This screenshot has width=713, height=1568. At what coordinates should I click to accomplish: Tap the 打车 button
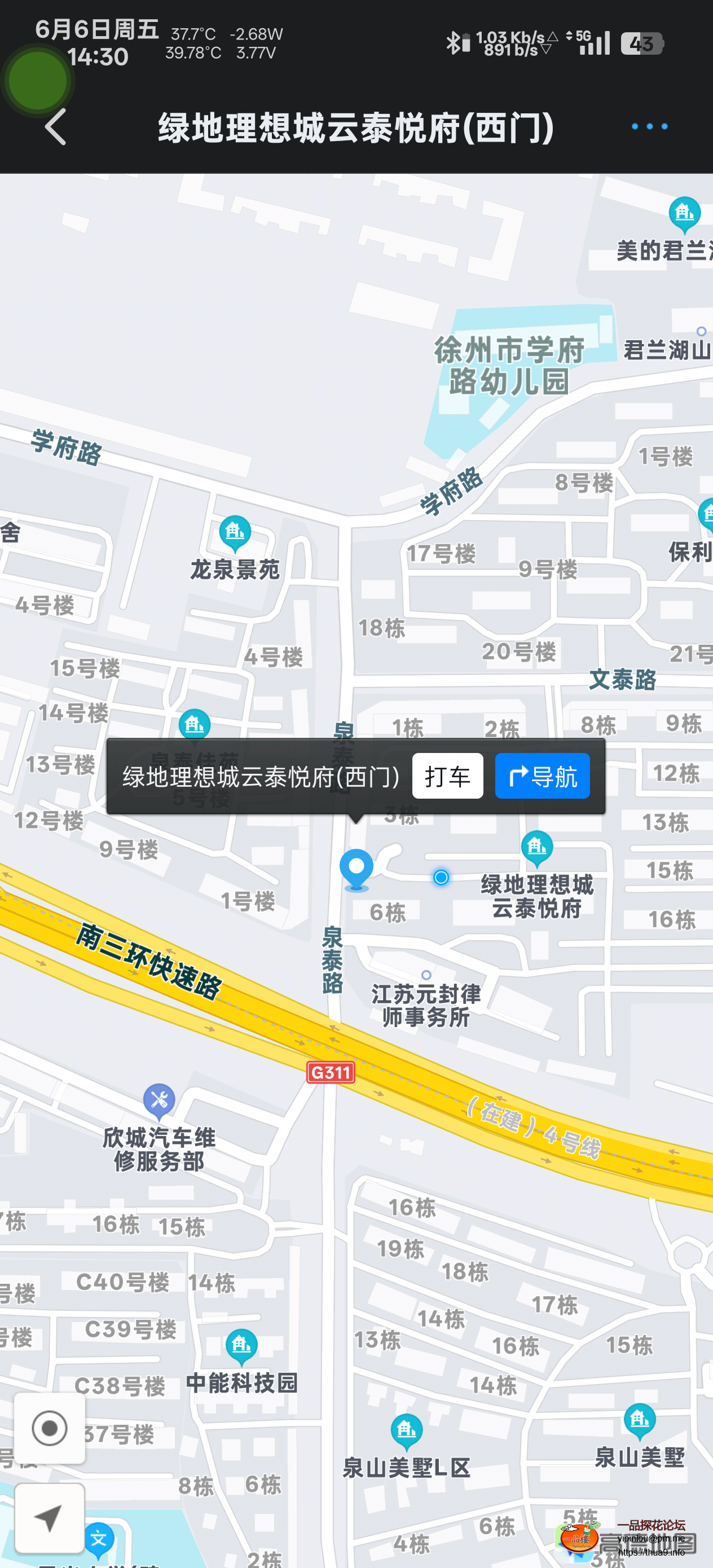447,776
